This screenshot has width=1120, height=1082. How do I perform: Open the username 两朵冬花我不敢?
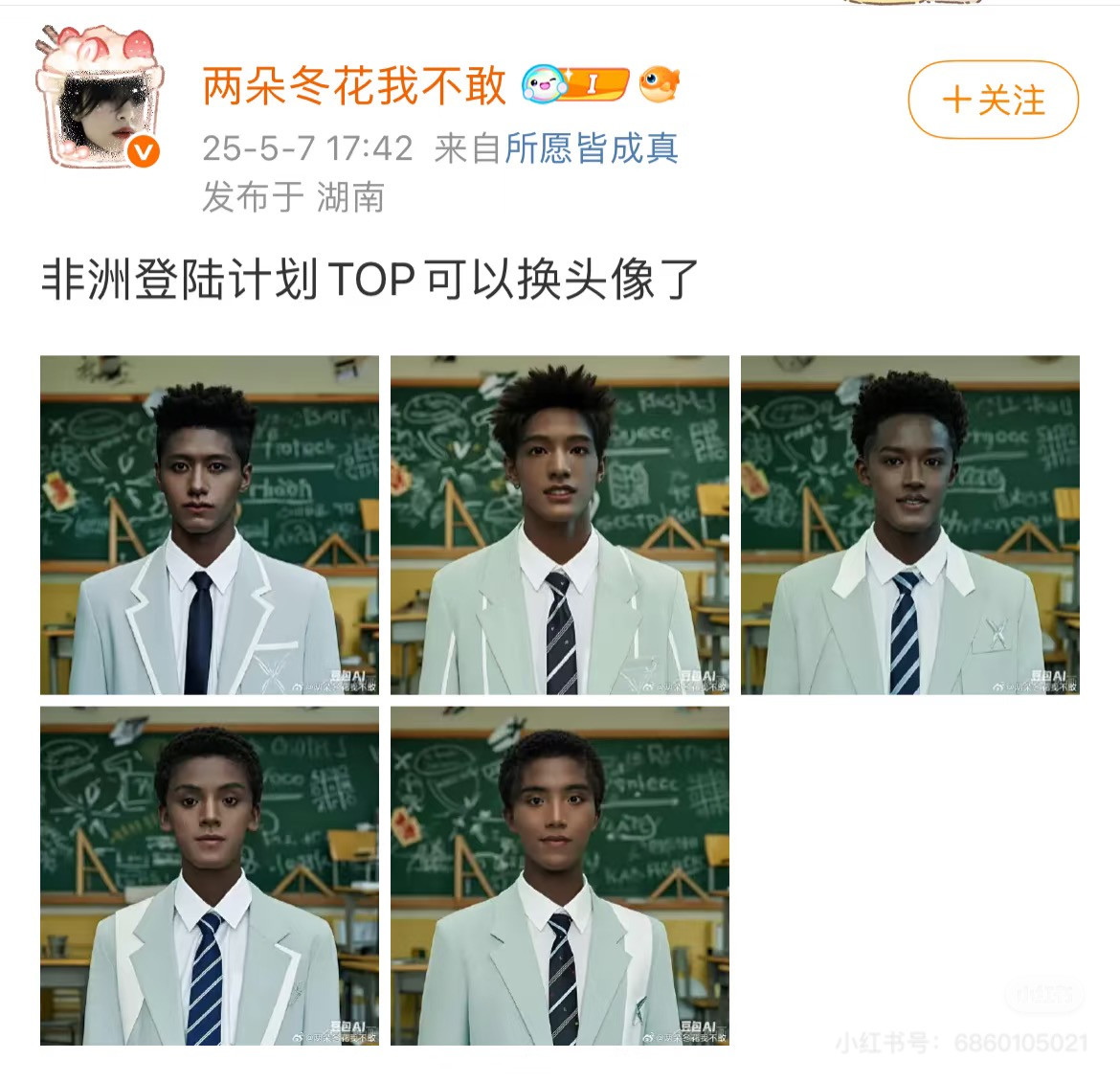tap(353, 86)
